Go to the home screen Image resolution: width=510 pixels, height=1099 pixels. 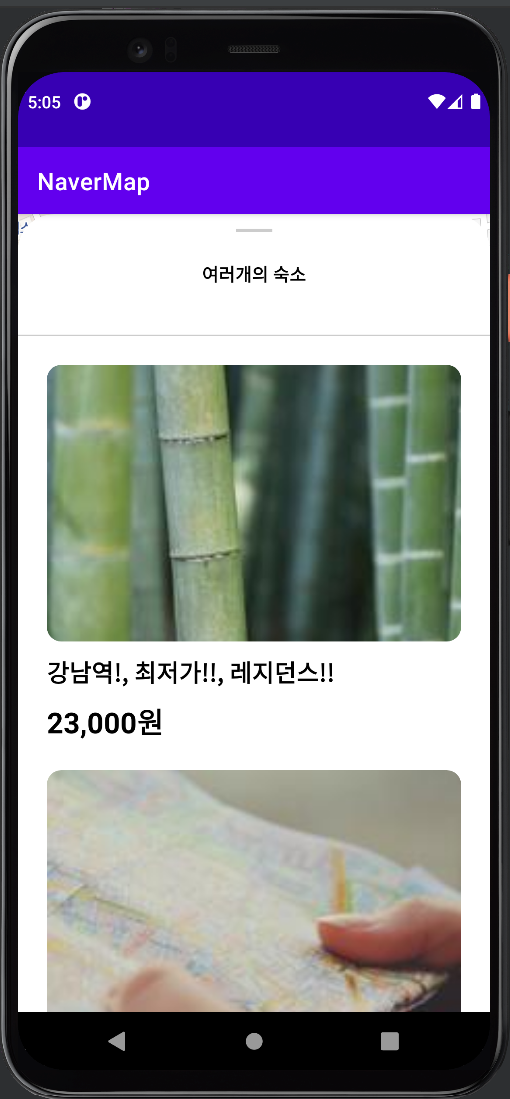[x=254, y=1041]
